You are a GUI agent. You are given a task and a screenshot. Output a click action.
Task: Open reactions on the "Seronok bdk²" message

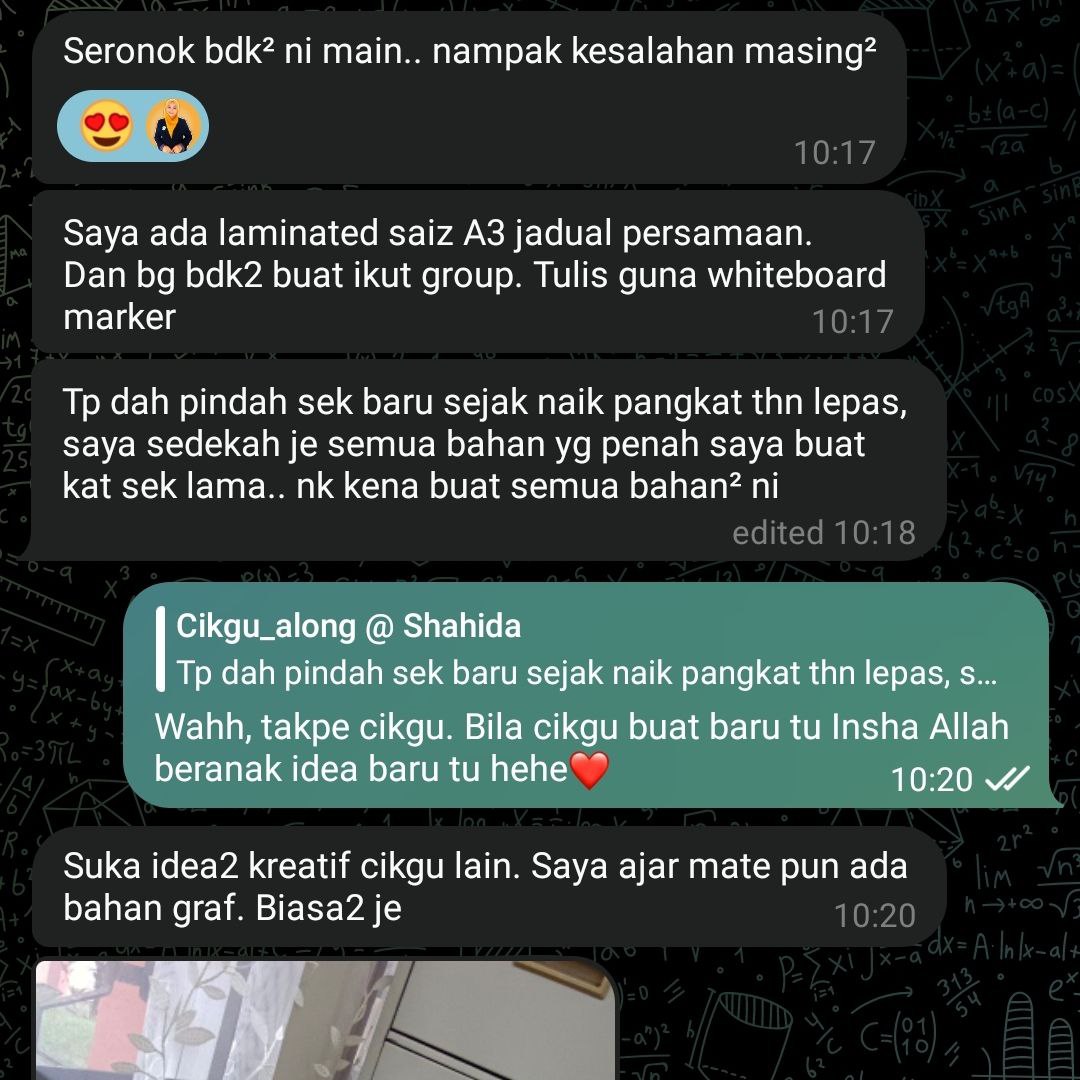tap(133, 127)
